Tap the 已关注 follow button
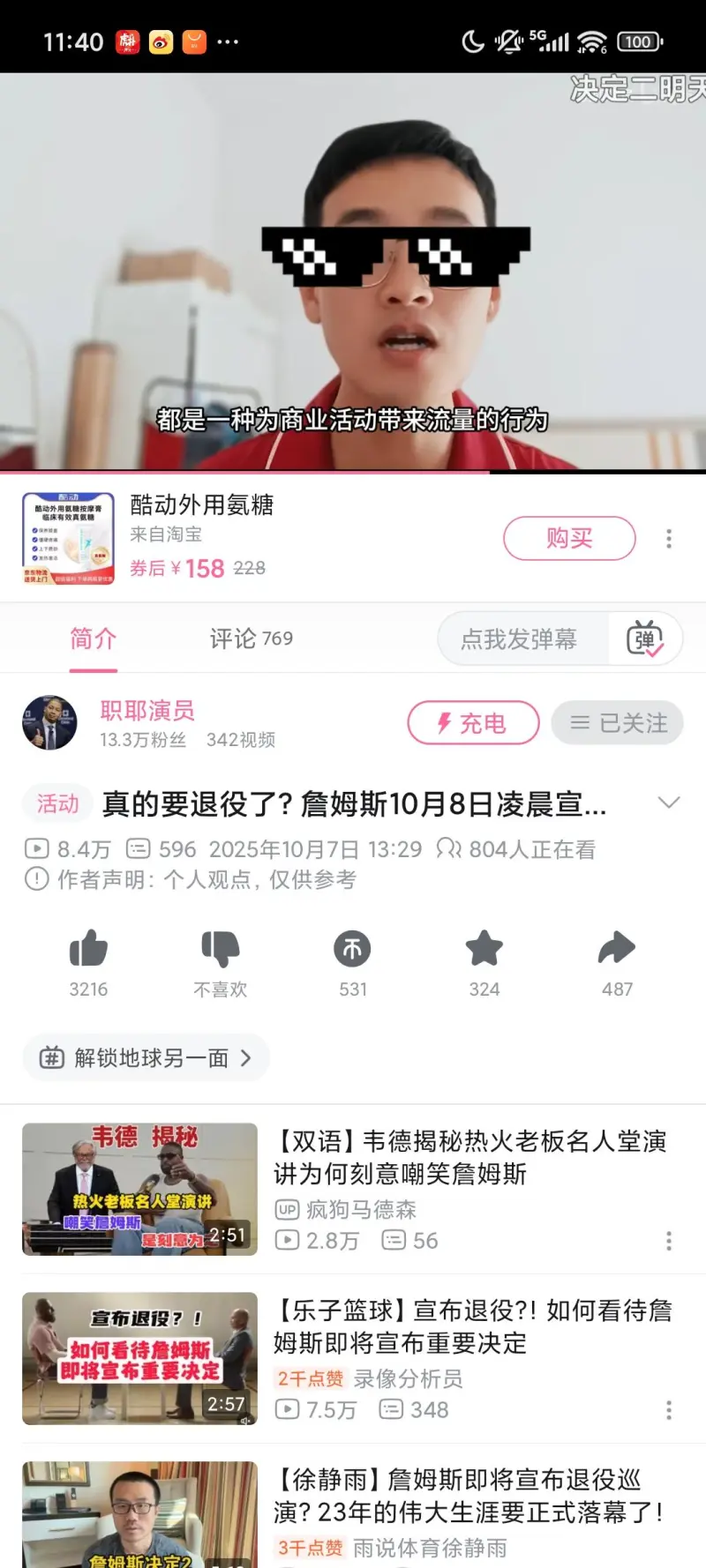Image resolution: width=706 pixels, height=1568 pixels. click(x=618, y=723)
